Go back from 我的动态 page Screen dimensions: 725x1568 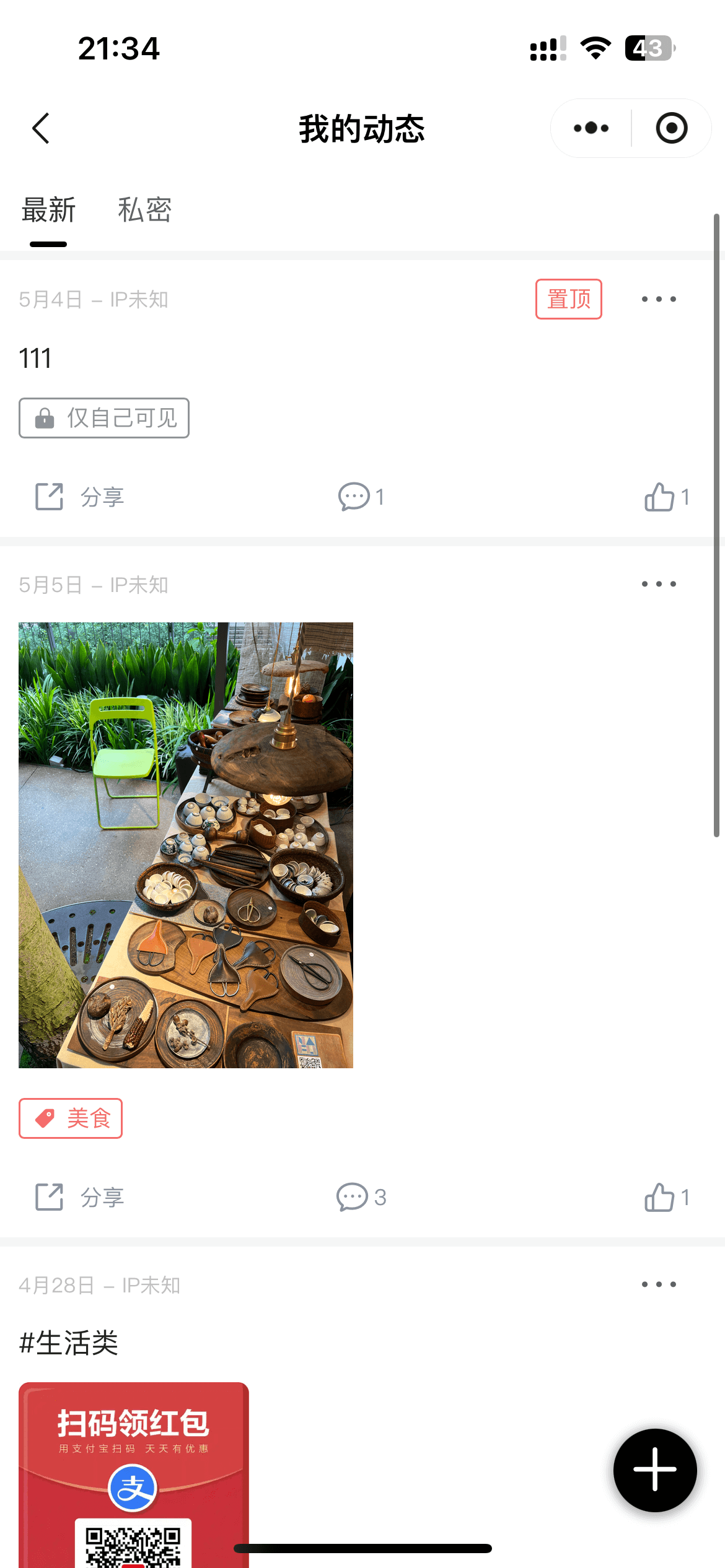coord(41,129)
